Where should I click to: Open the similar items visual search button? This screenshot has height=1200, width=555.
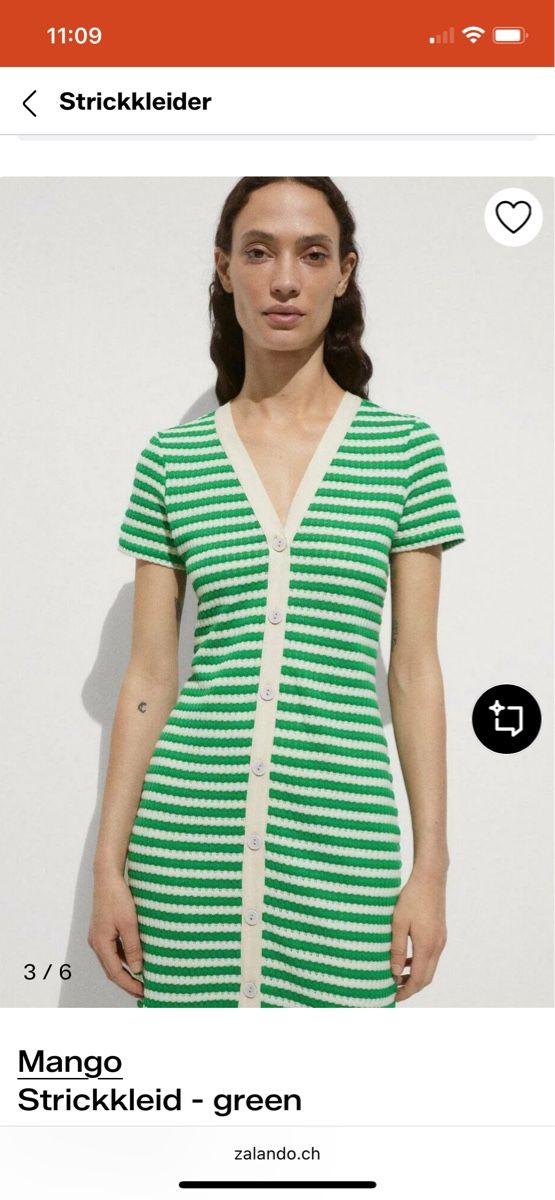click(x=507, y=719)
